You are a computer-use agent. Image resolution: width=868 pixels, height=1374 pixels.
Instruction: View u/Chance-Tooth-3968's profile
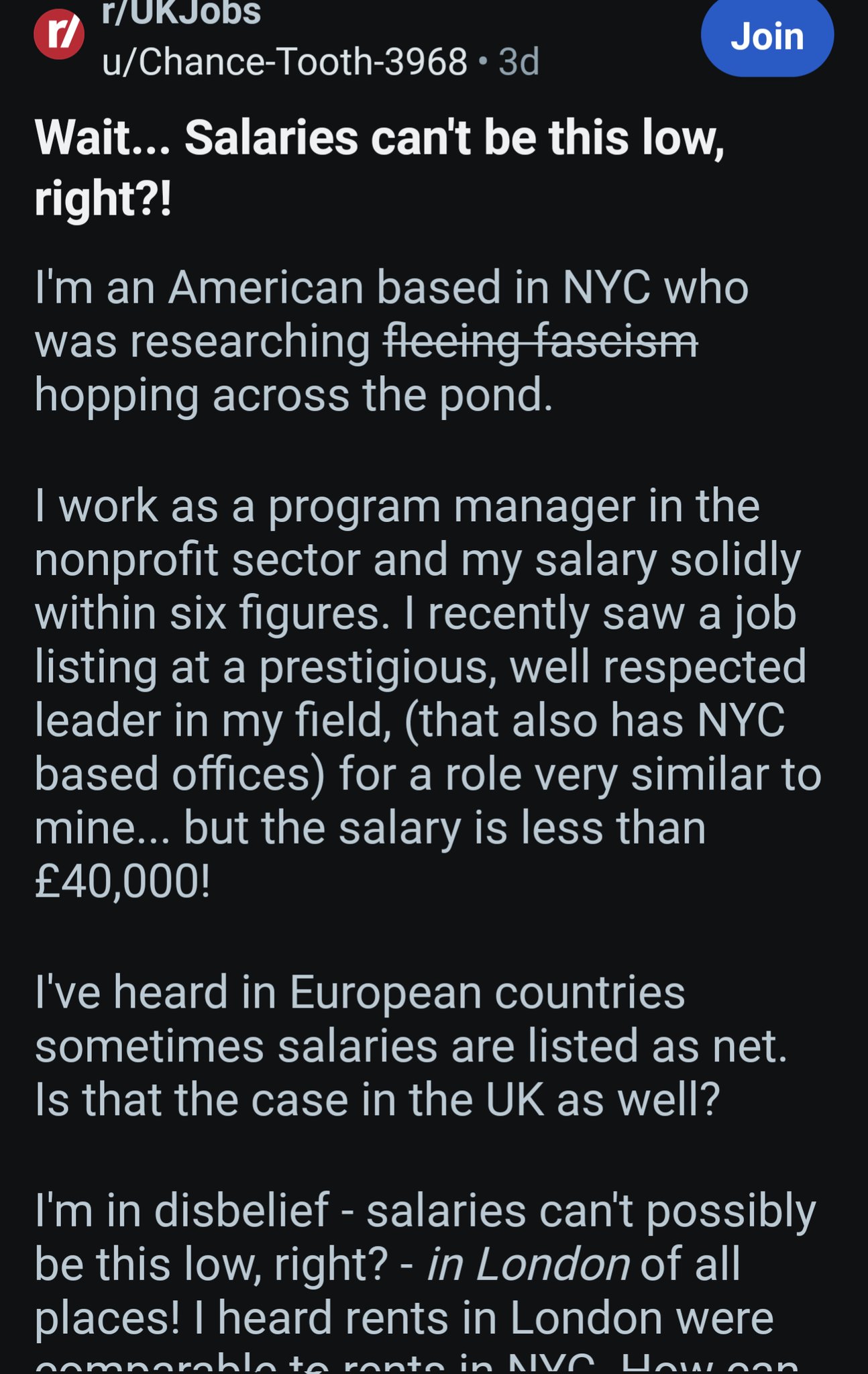284,62
